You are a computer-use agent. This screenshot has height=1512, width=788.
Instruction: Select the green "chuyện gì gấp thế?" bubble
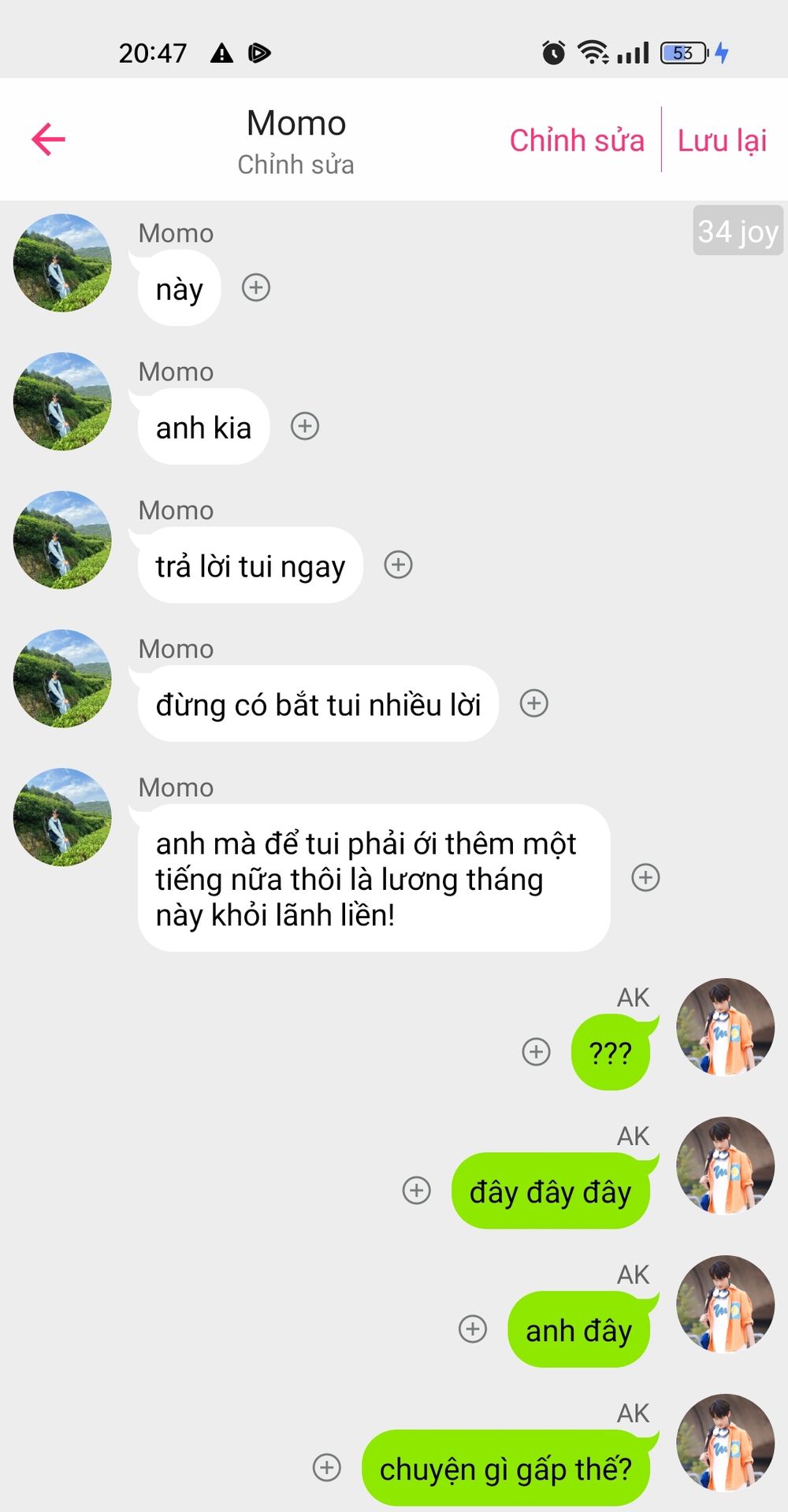pos(506,1469)
